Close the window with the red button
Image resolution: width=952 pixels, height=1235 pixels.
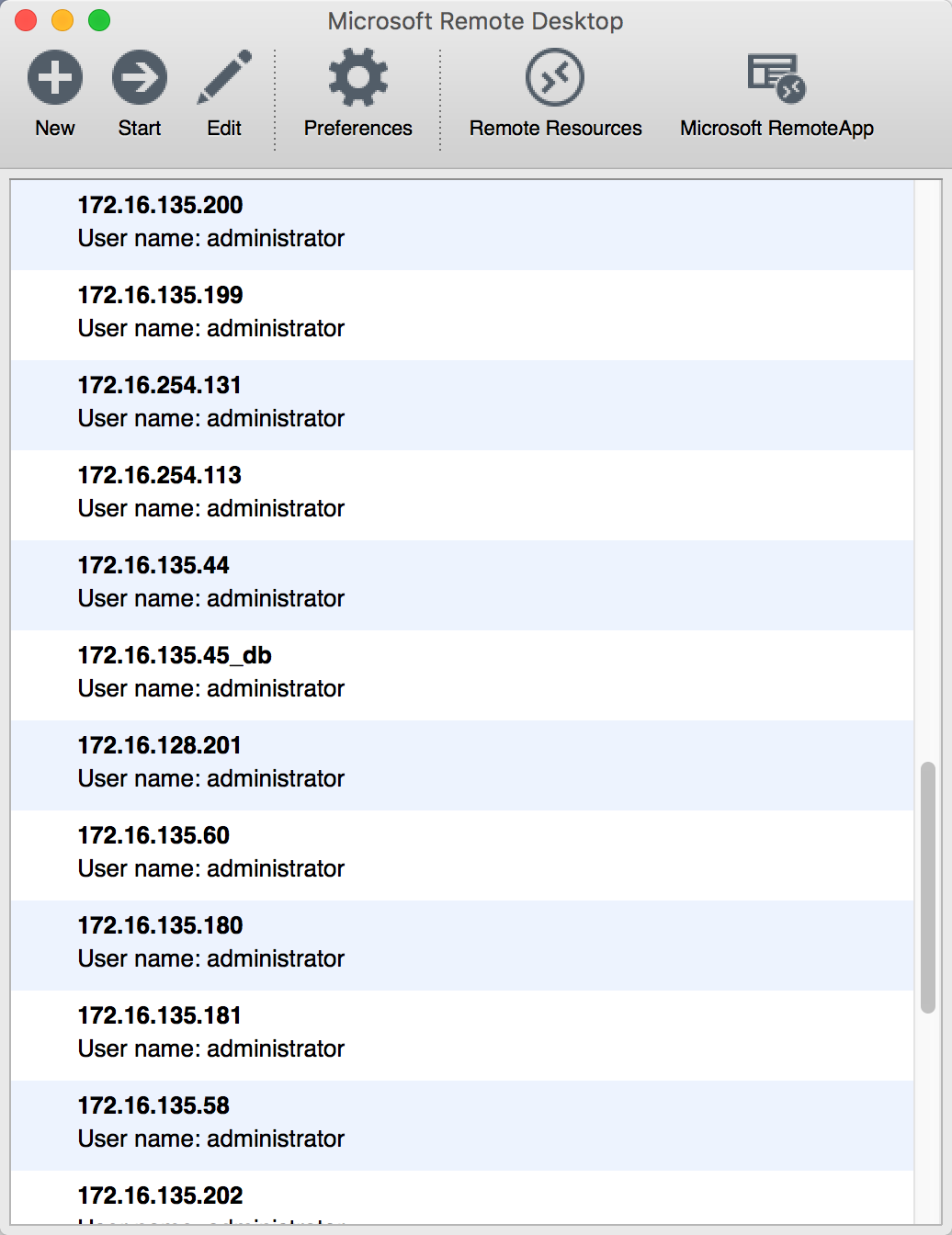pos(26,20)
